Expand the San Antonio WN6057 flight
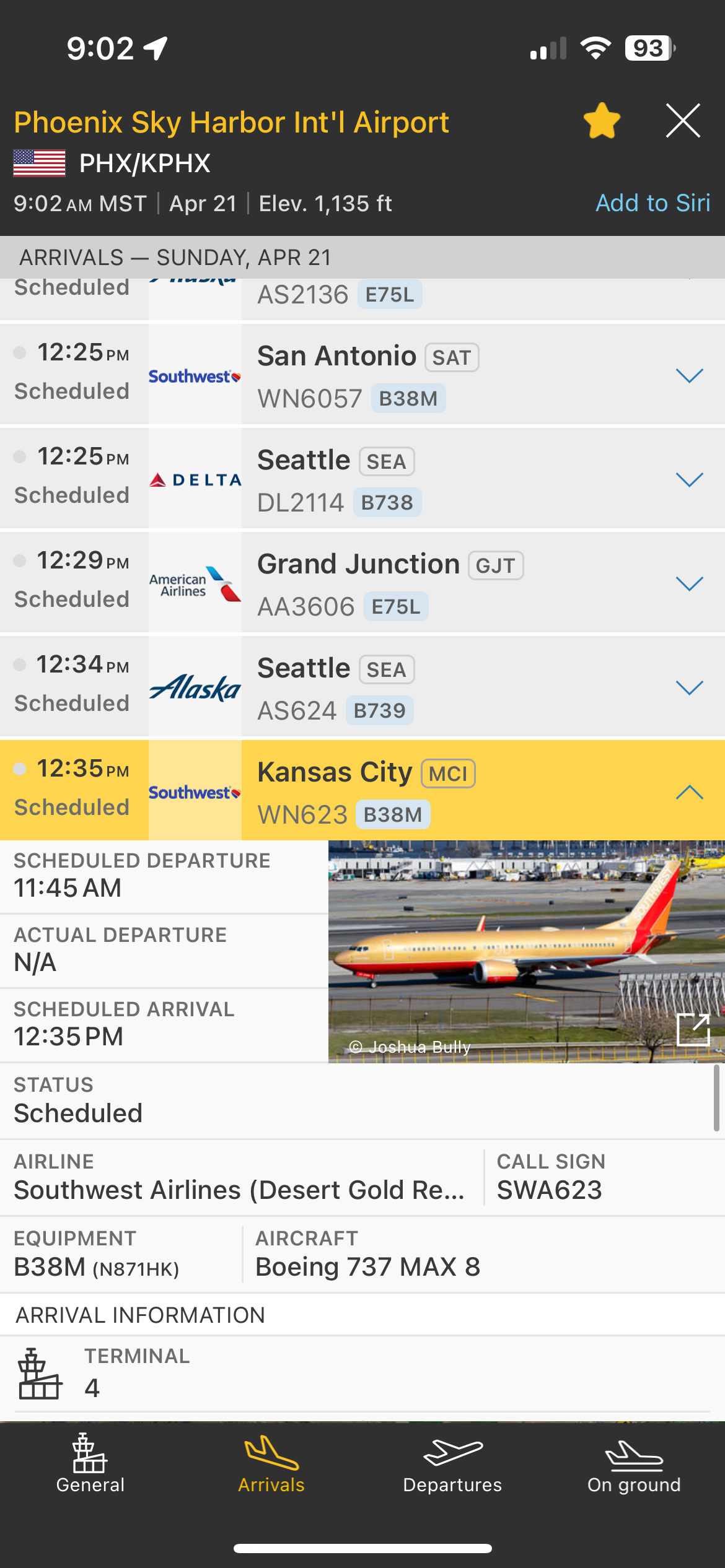Screen dimensions: 725x1568 tap(689, 375)
